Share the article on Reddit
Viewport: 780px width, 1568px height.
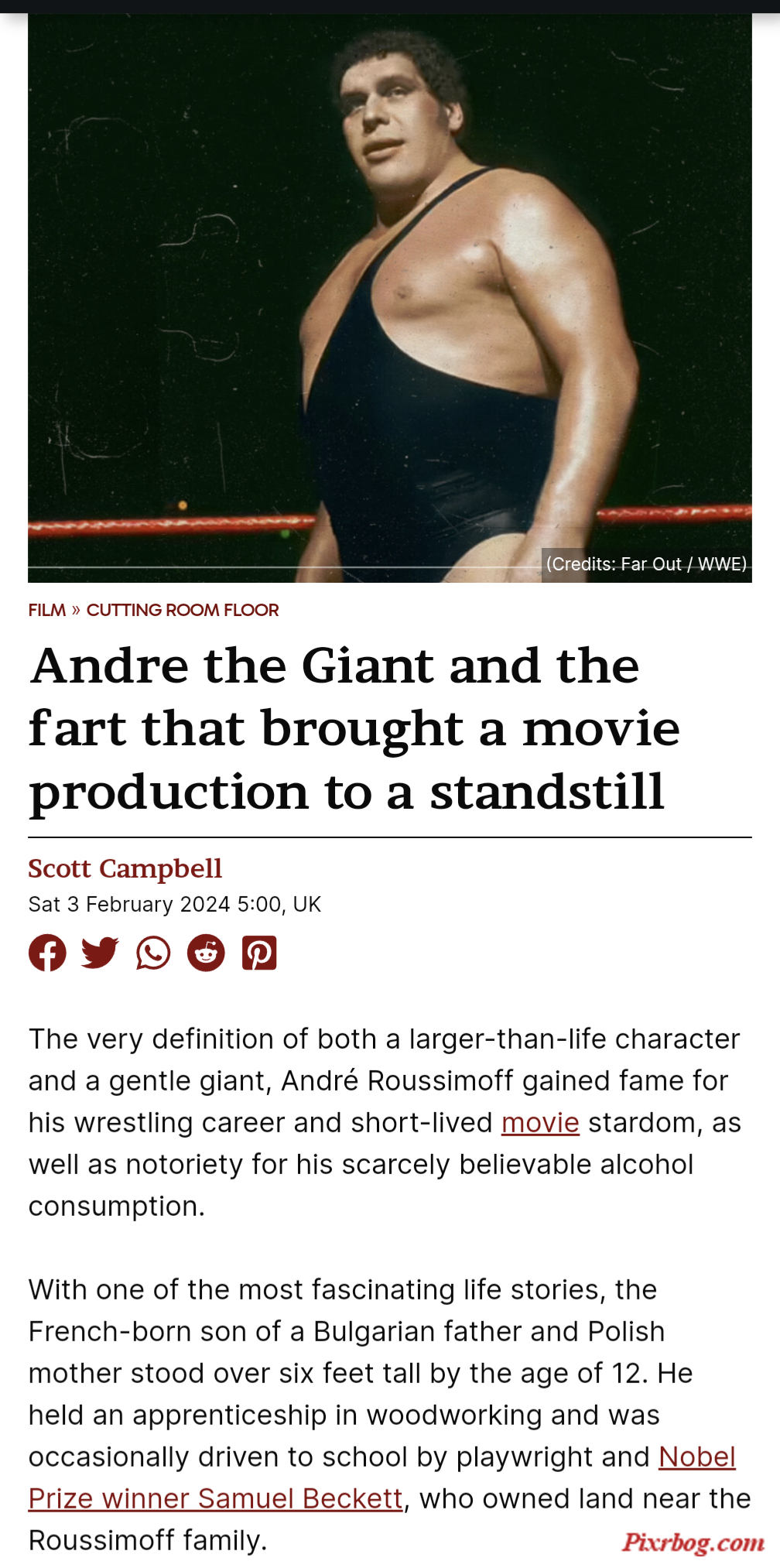pyautogui.click(x=206, y=953)
